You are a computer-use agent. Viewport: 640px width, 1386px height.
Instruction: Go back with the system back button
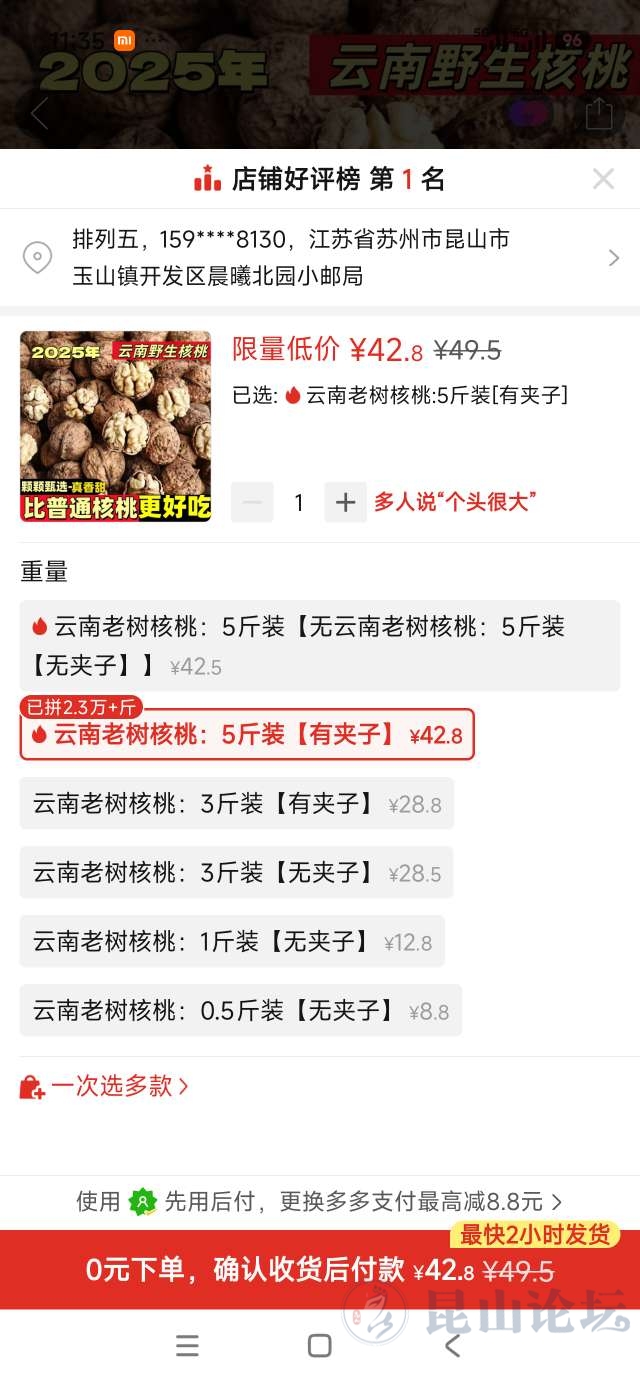click(x=452, y=1345)
